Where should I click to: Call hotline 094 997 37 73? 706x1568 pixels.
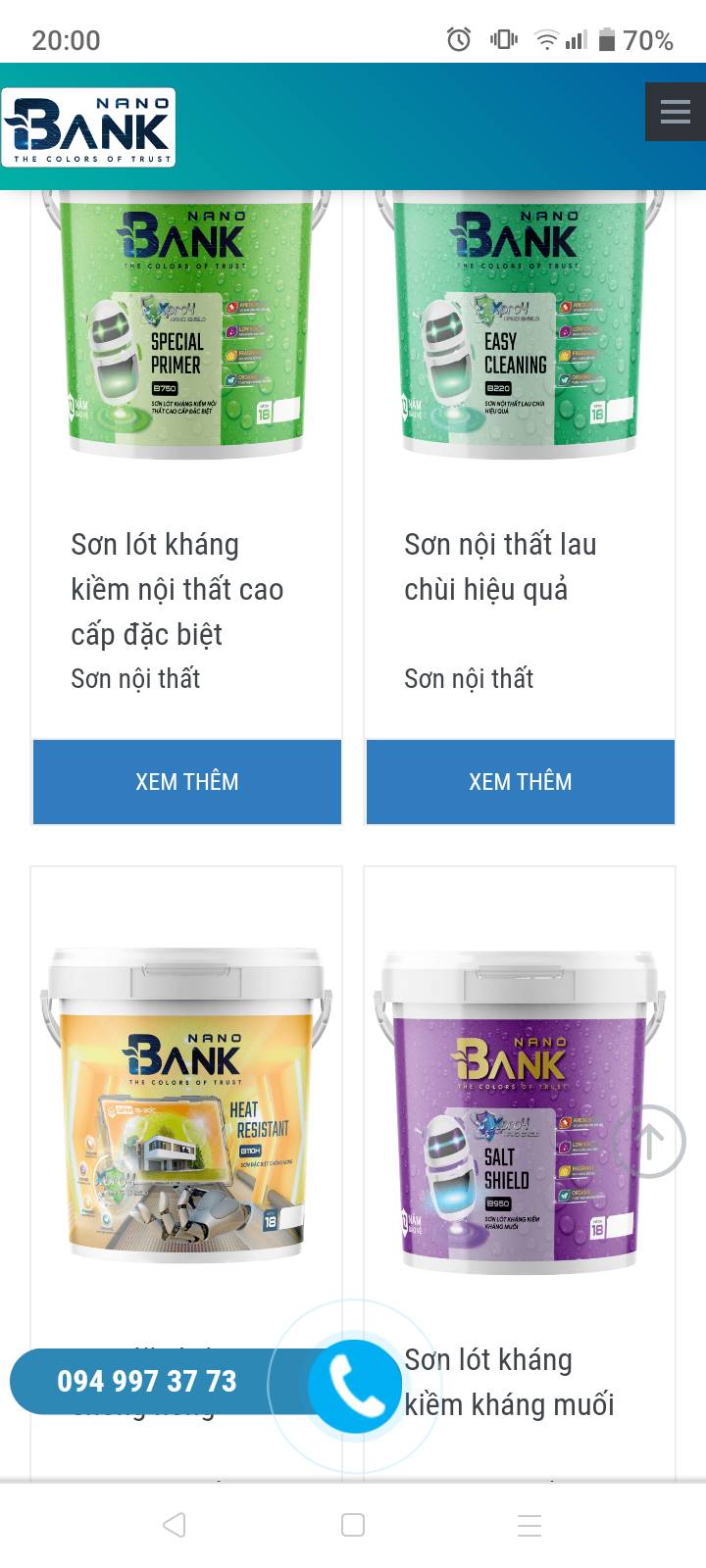[x=147, y=1381]
